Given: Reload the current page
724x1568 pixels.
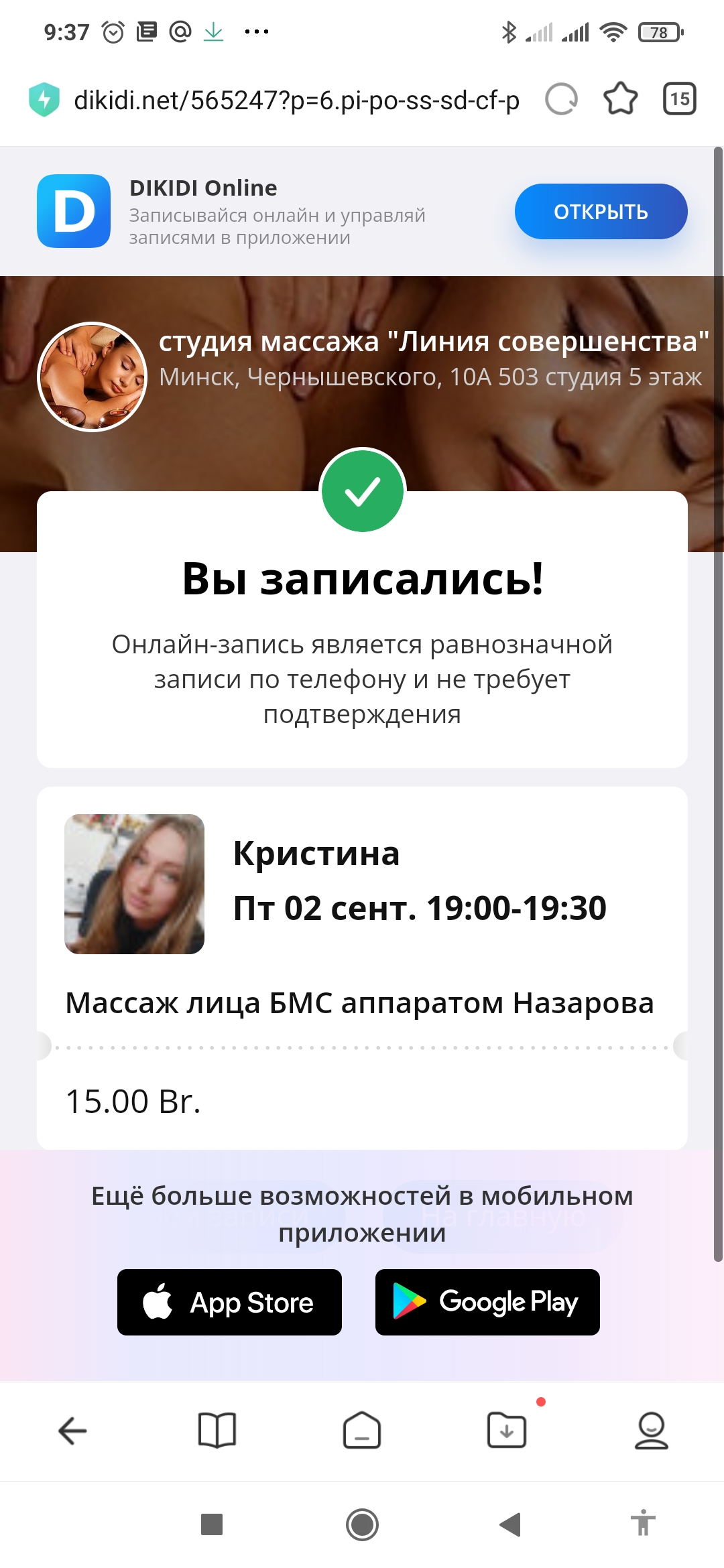Looking at the screenshot, I should (561, 100).
